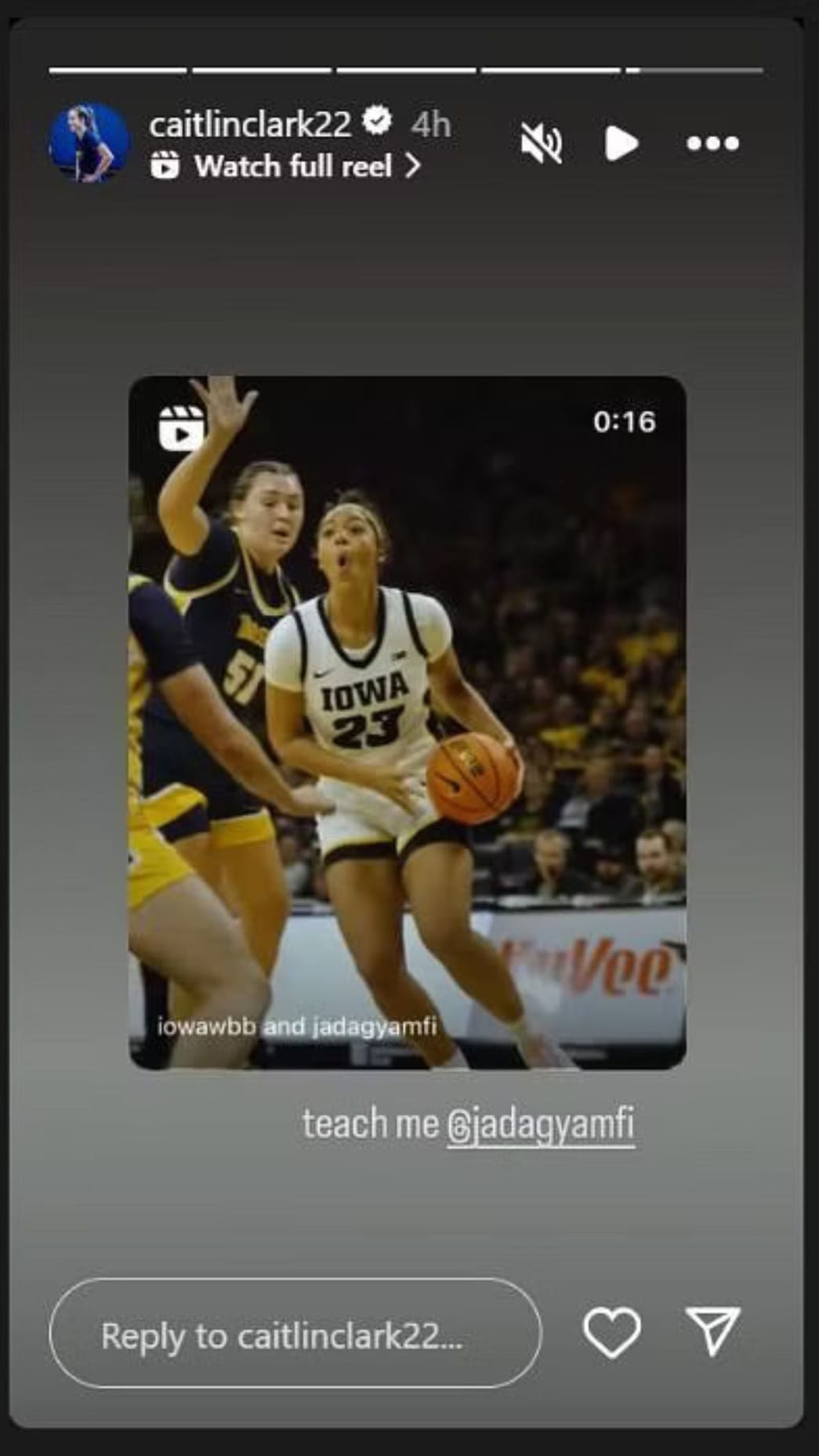Open more options with the three-dot icon
The height and width of the screenshot is (1456, 819).
712,143
